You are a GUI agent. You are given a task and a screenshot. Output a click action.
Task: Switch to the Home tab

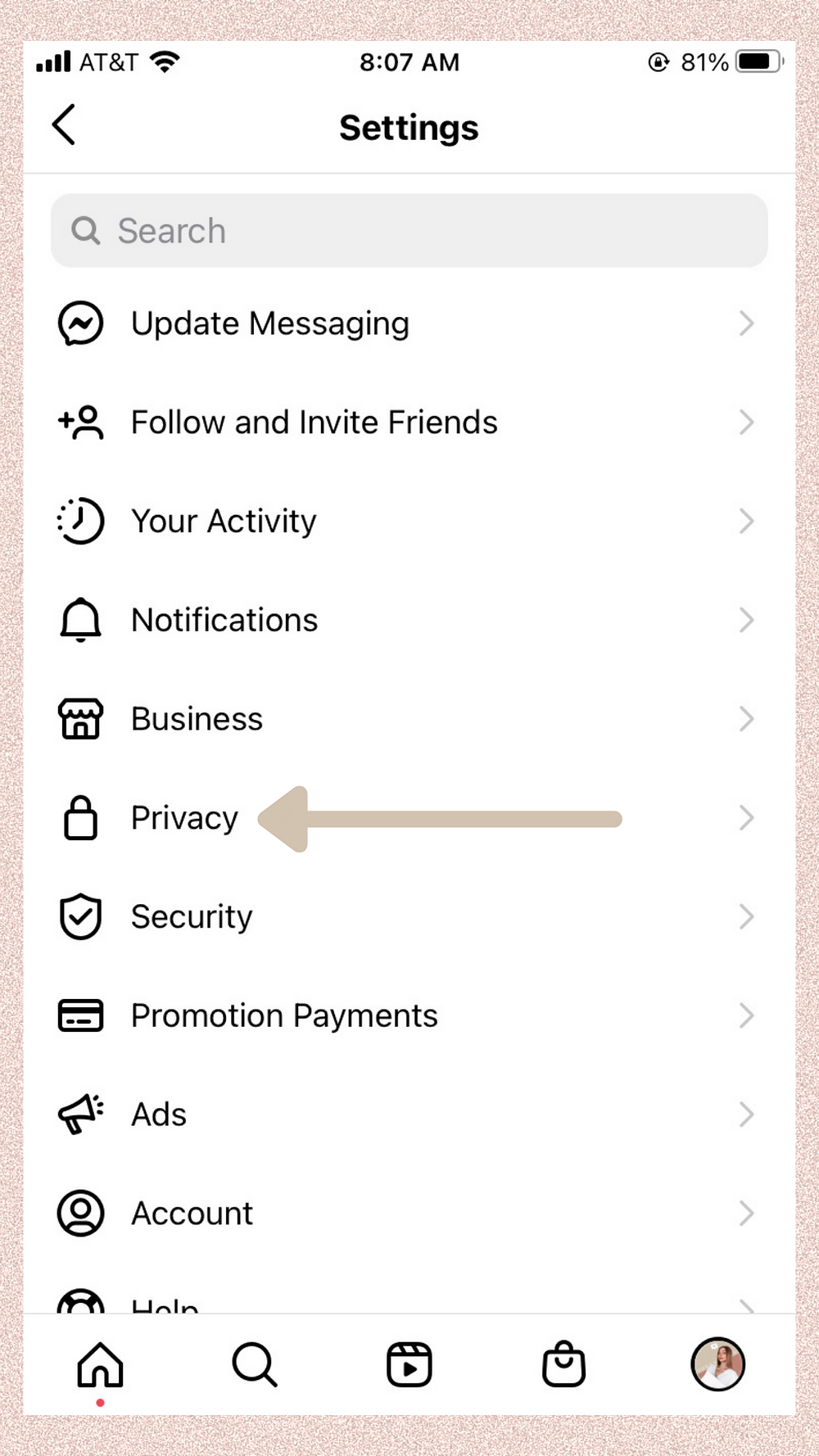(x=100, y=1364)
